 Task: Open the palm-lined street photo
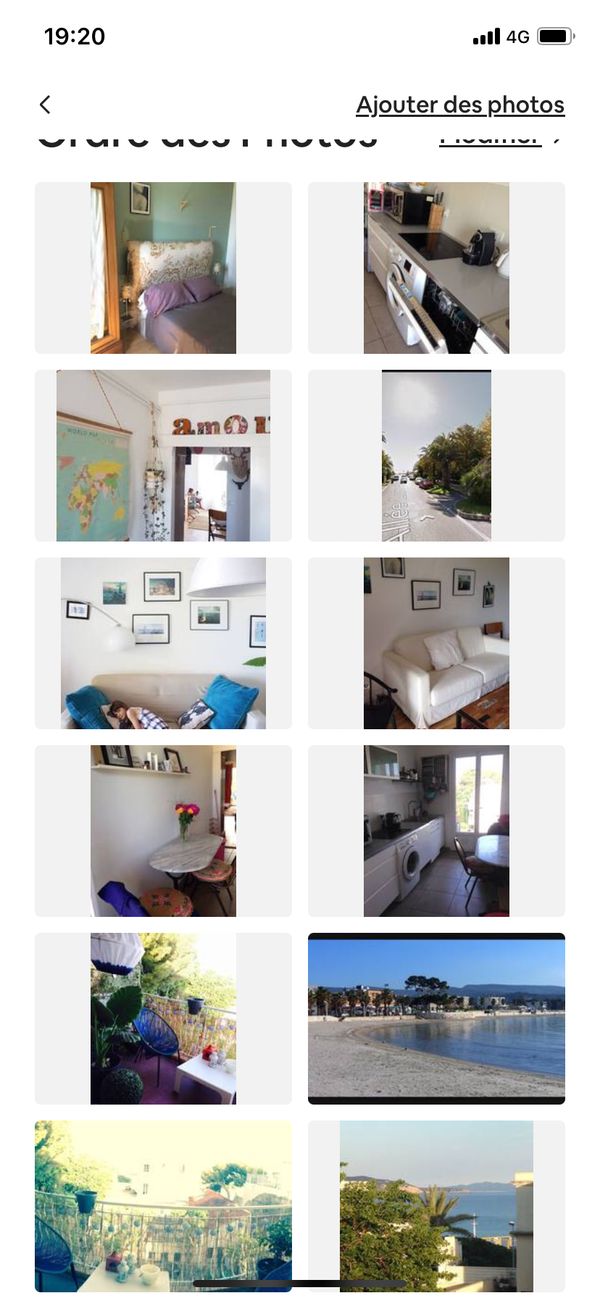point(436,456)
